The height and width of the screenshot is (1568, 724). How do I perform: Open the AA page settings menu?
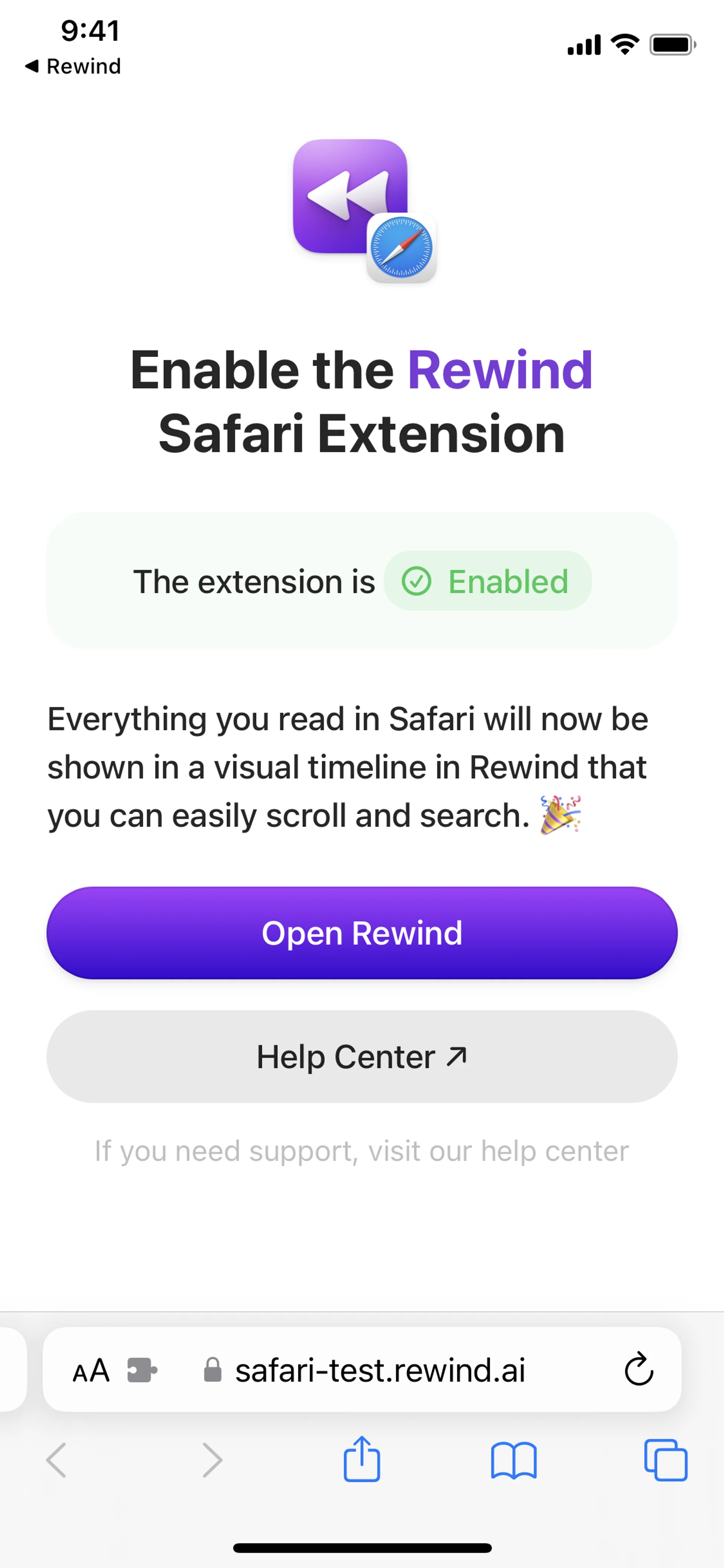[91, 1371]
